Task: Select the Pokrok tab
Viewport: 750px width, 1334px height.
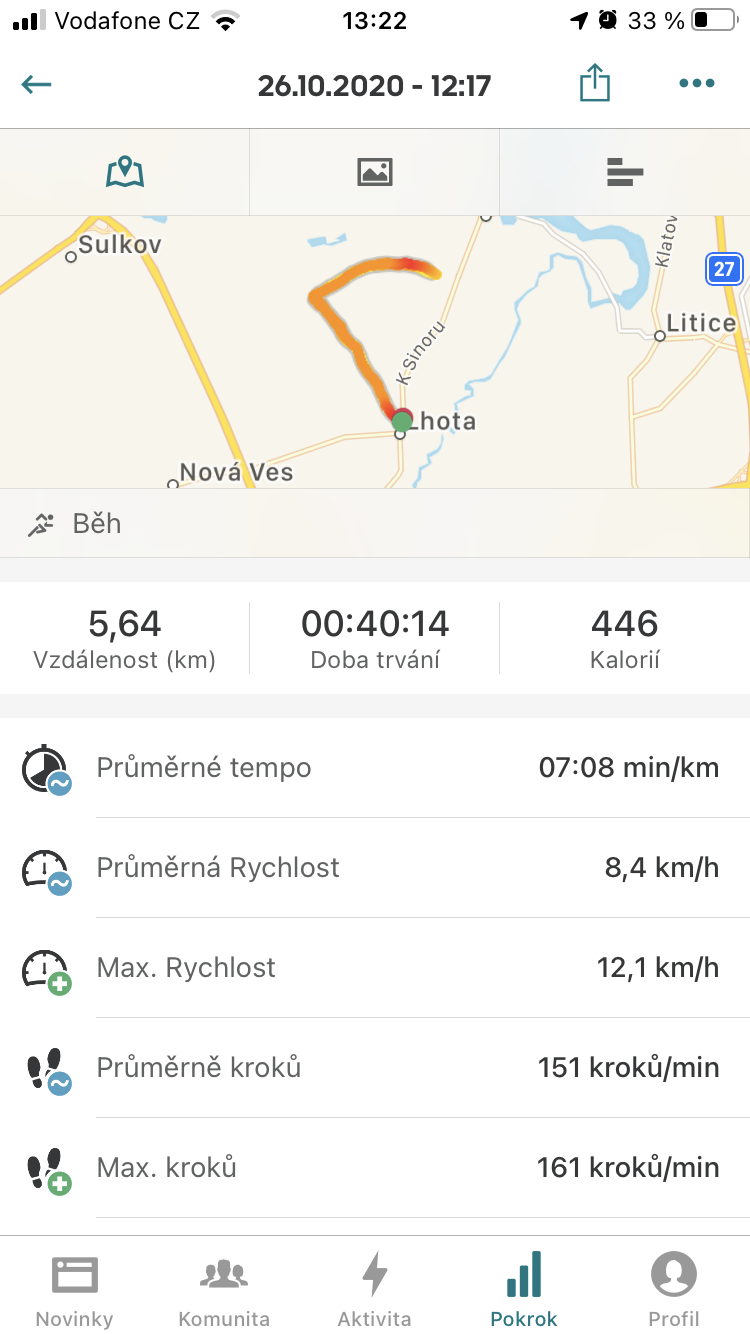Action: [x=524, y=1290]
